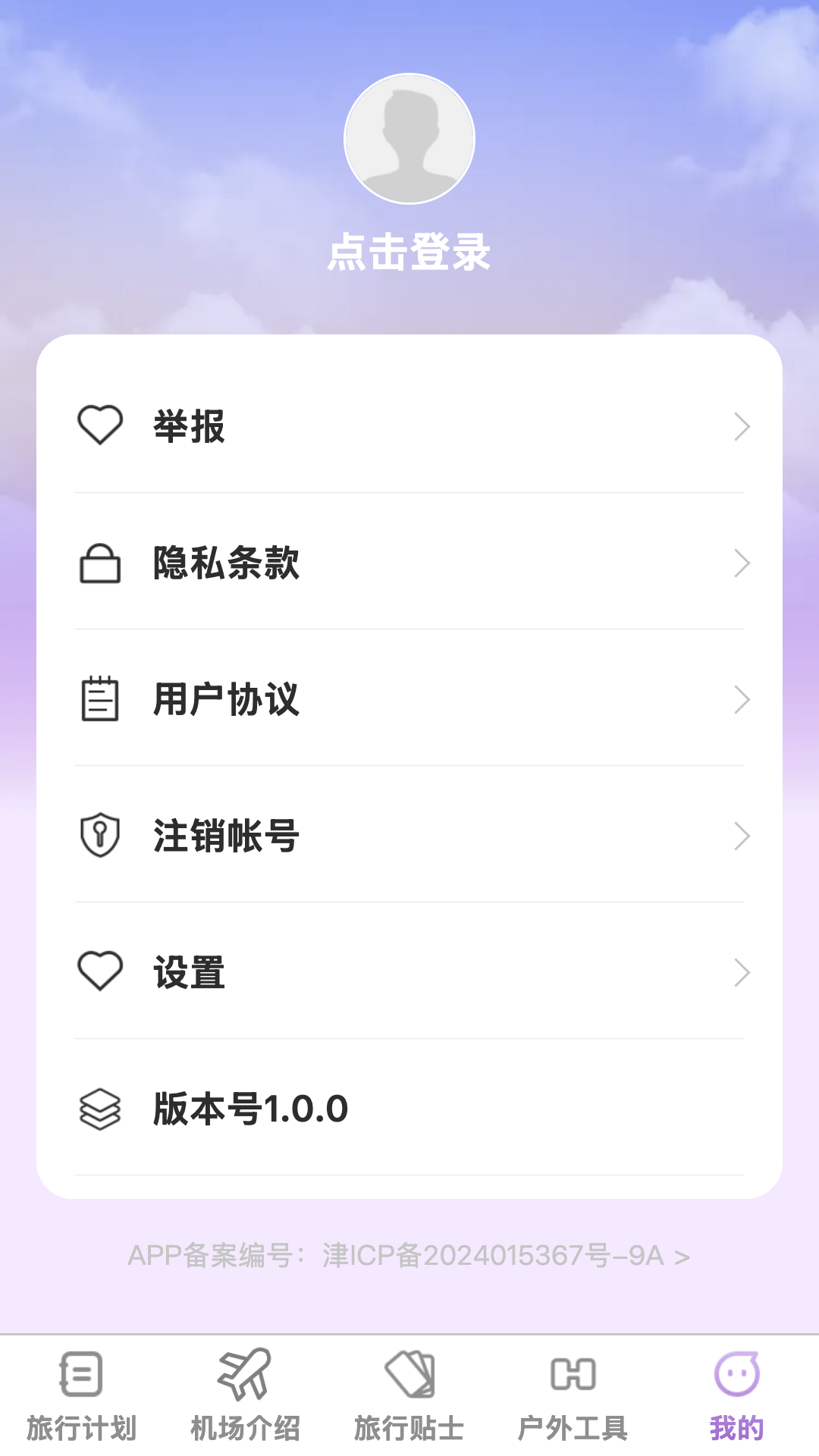Switch to the 旅行贴士 tab
This screenshot has width=819, height=1456.
409,1395
